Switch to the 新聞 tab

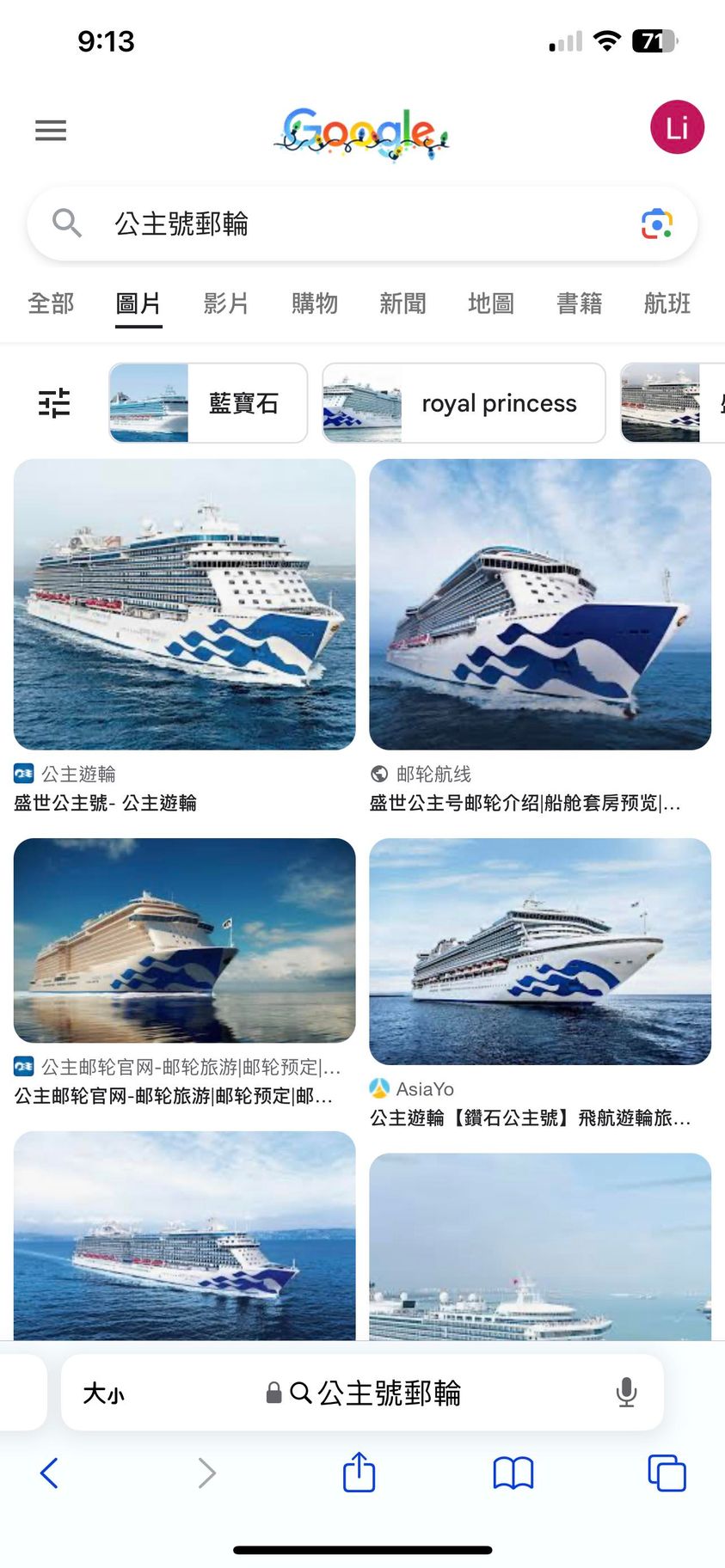(x=402, y=303)
